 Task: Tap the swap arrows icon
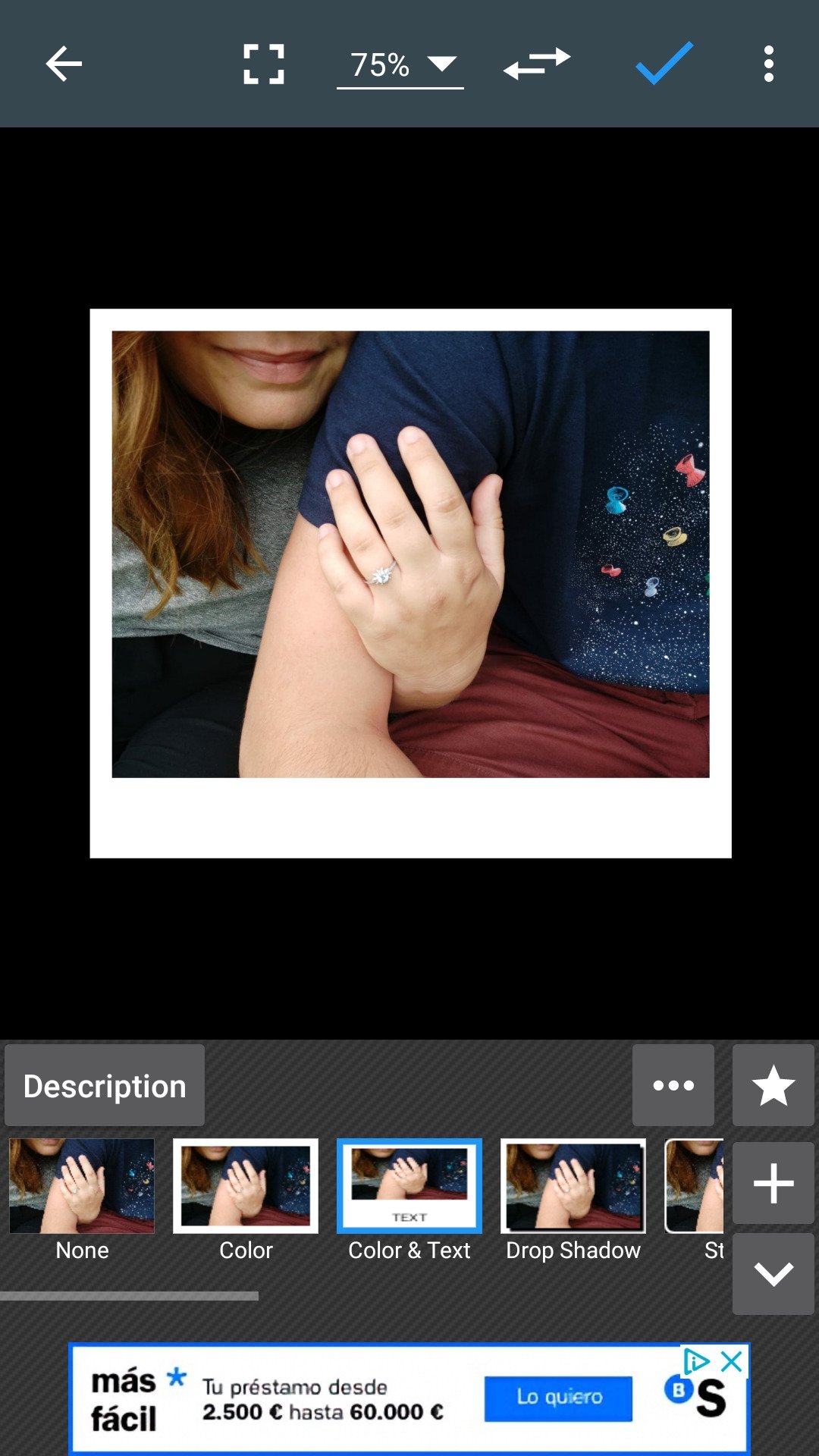[x=537, y=64]
